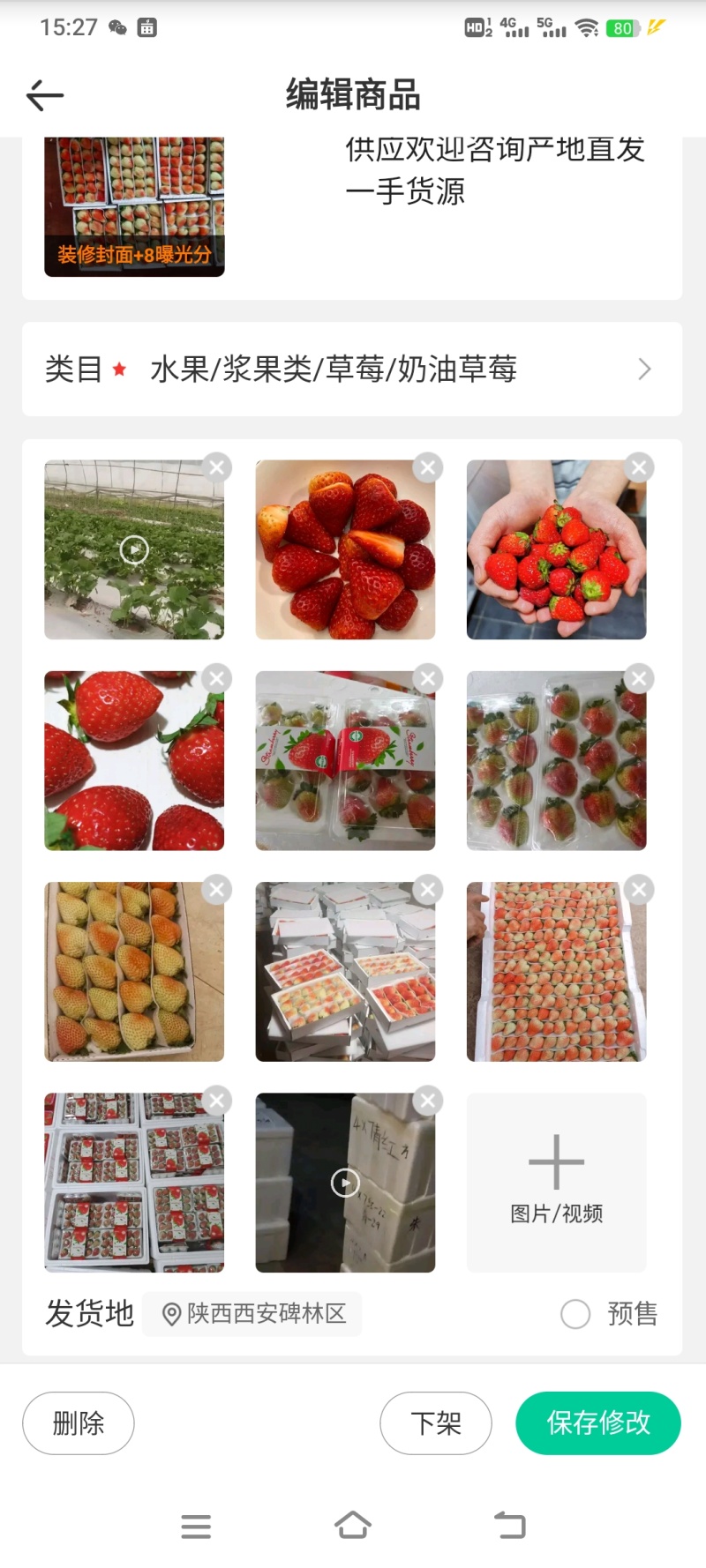Tap 保存修改 to save changes
The width and height of the screenshot is (706, 1568).
click(598, 1422)
